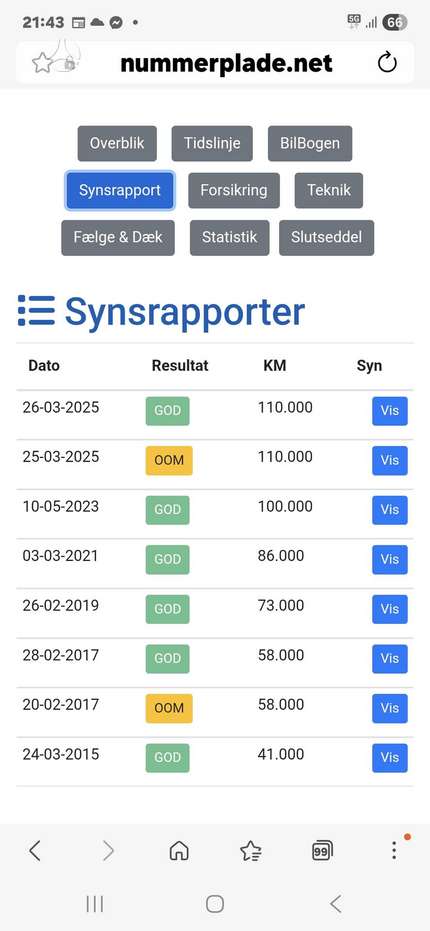Open the browser's three-dot menu
The image size is (430, 931).
click(394, 851)
